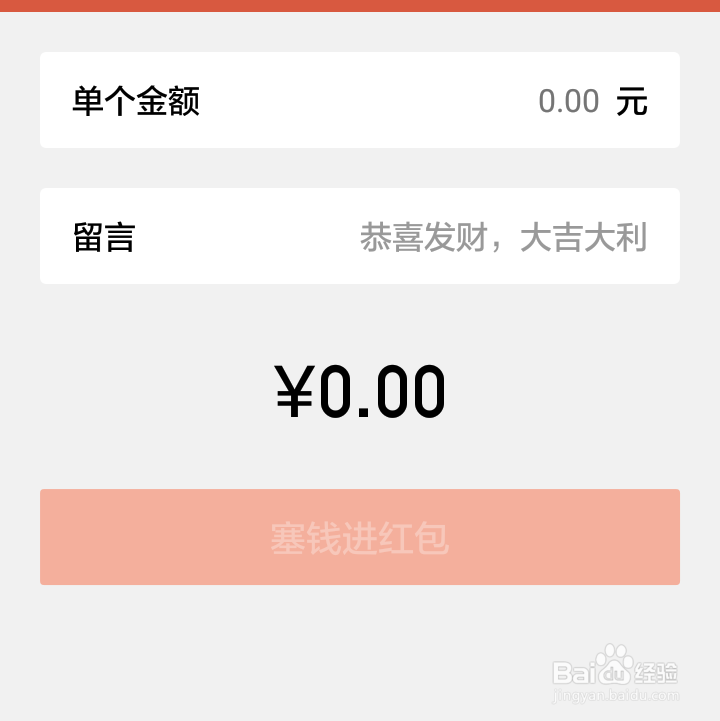Click the ¥0.00 total amount display
Image resolution: width=720 pixels, height=721 pixels.
360,390
